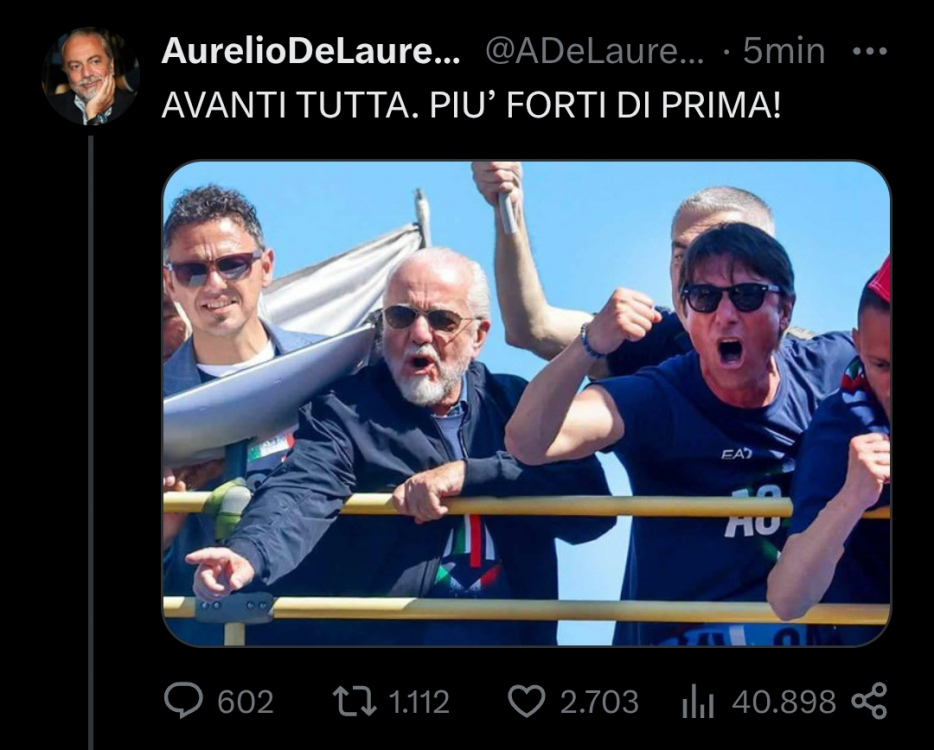Open the AurelioDeLaurentiis account name link
The width and height of the screenshot is (934, 750).
tap(310, 52)
